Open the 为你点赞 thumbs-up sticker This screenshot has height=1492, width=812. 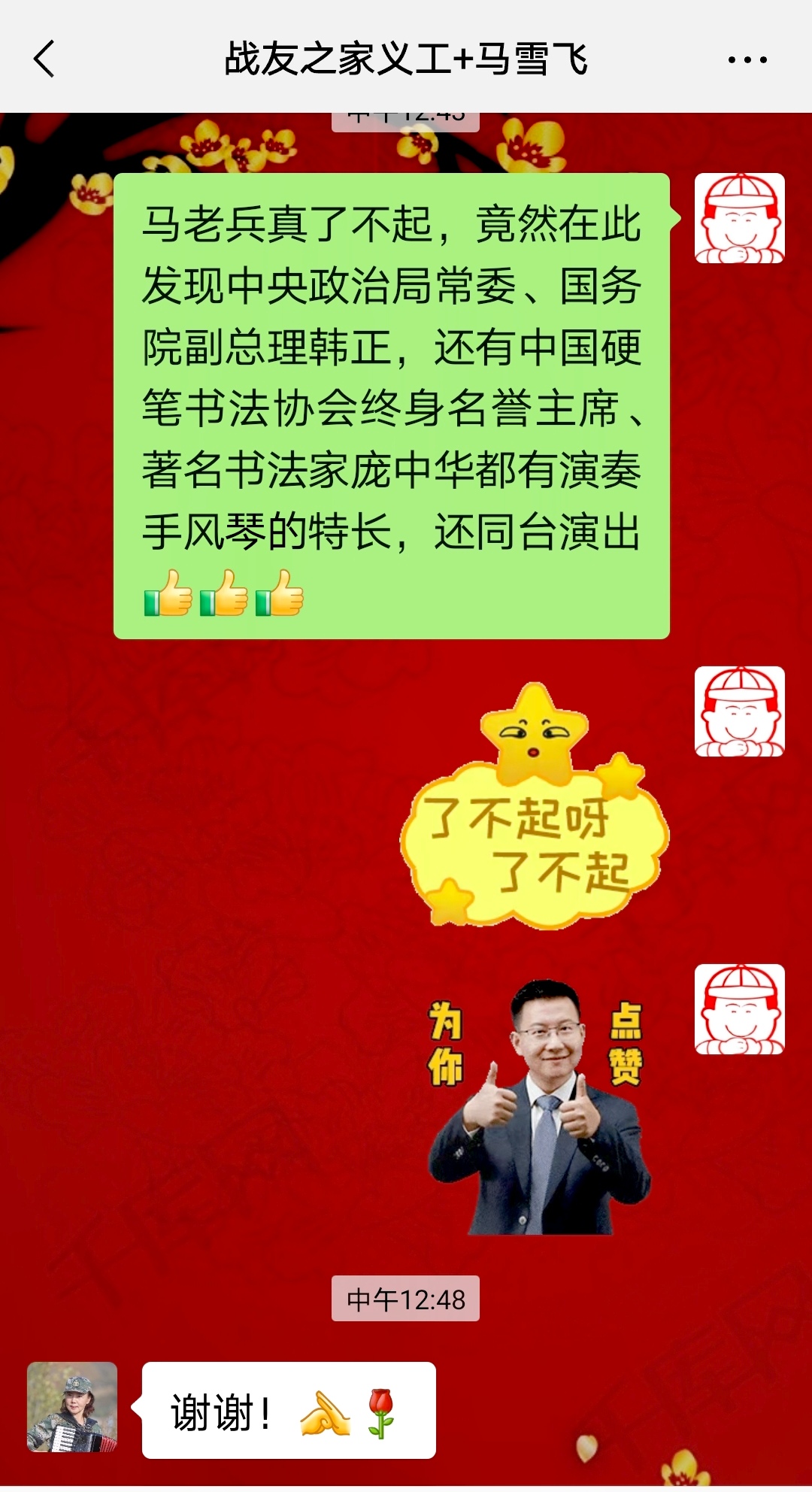pos(538,1106)
